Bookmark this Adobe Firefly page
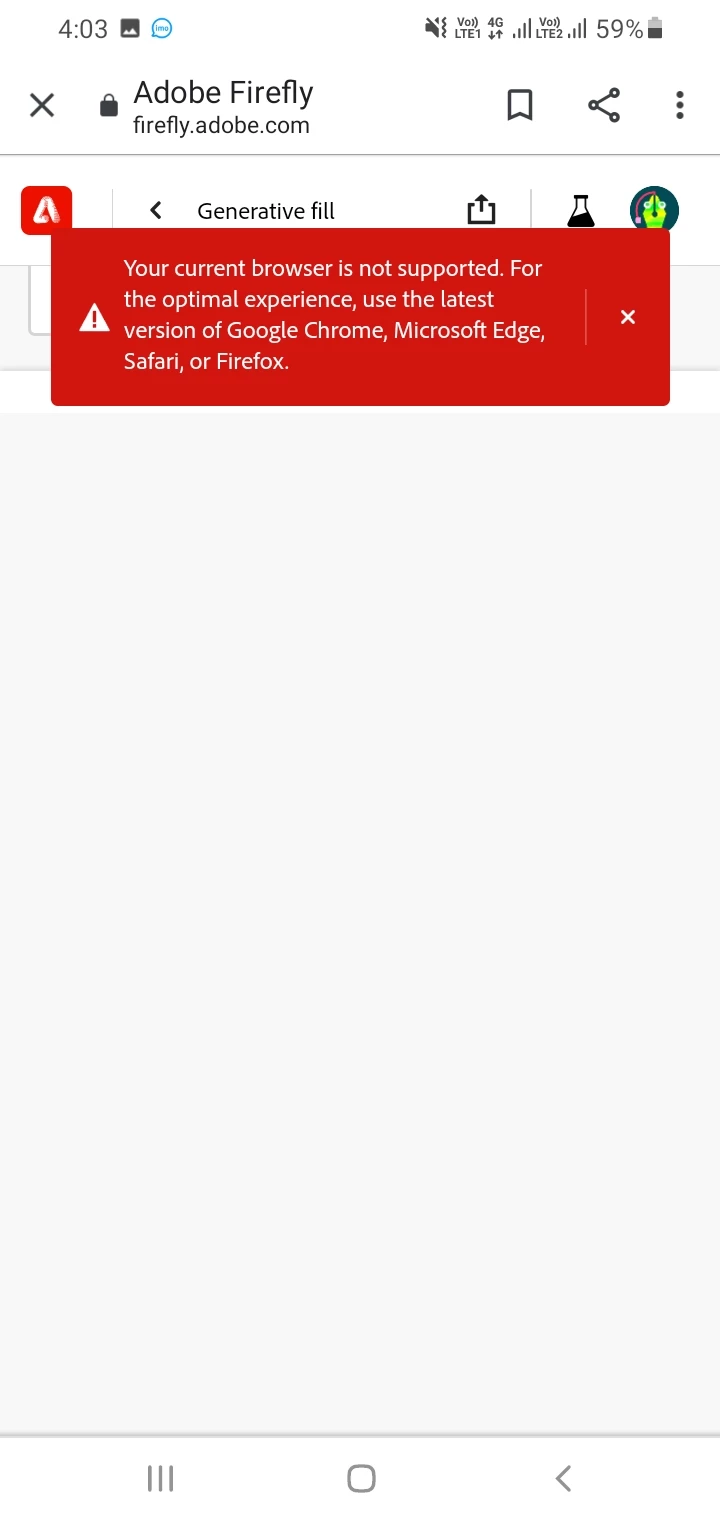 coord(520,105)
